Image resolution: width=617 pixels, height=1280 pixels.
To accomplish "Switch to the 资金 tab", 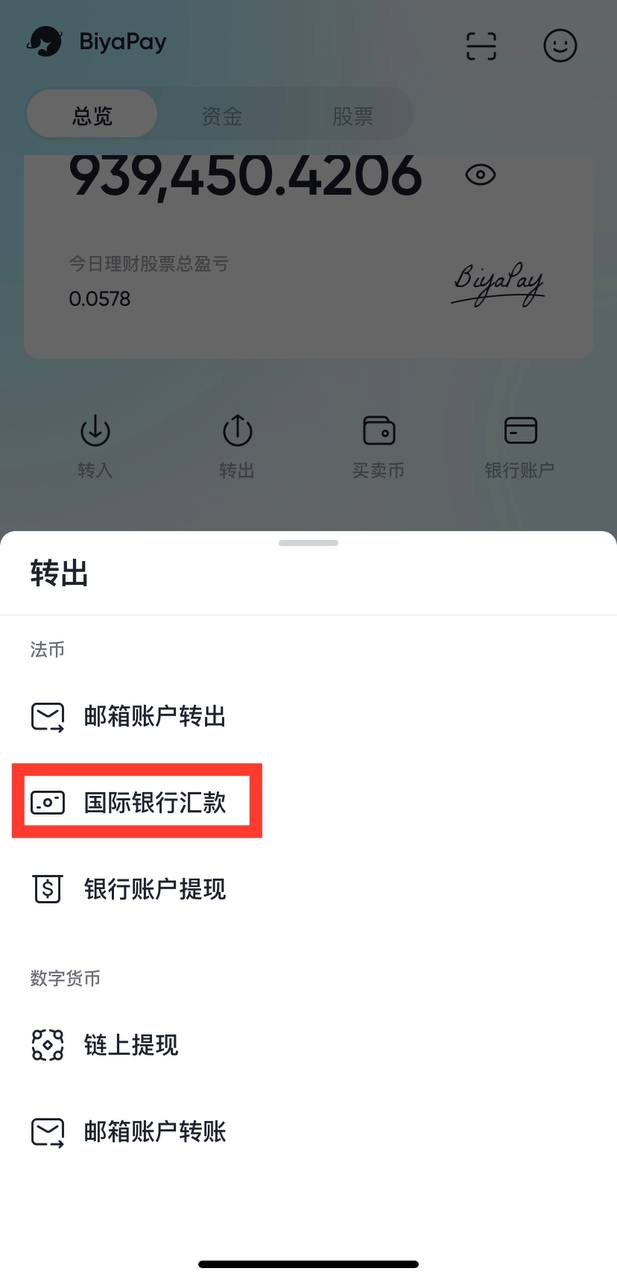I will point(222,116).
